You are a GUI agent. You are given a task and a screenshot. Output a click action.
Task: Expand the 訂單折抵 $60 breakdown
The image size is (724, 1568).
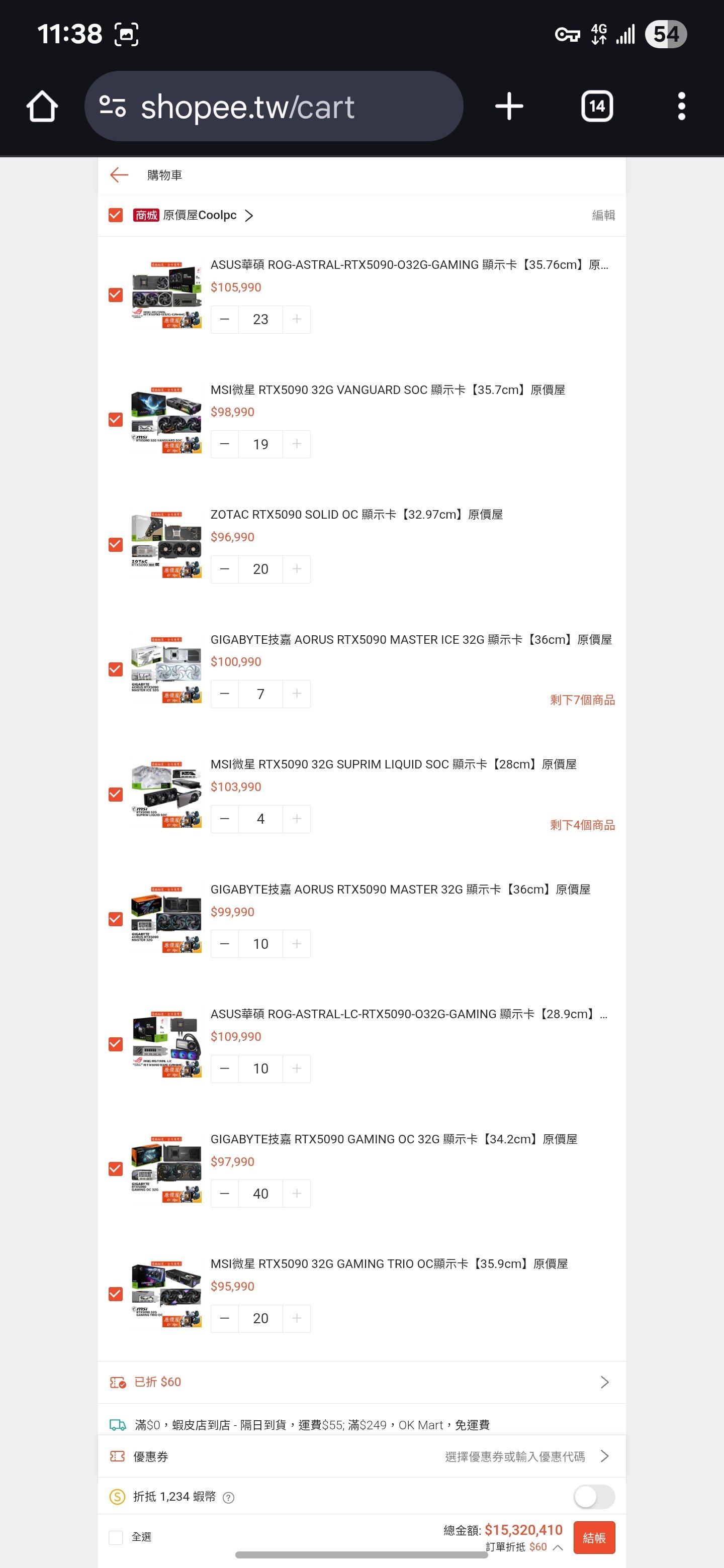[x=524, y=1547]
